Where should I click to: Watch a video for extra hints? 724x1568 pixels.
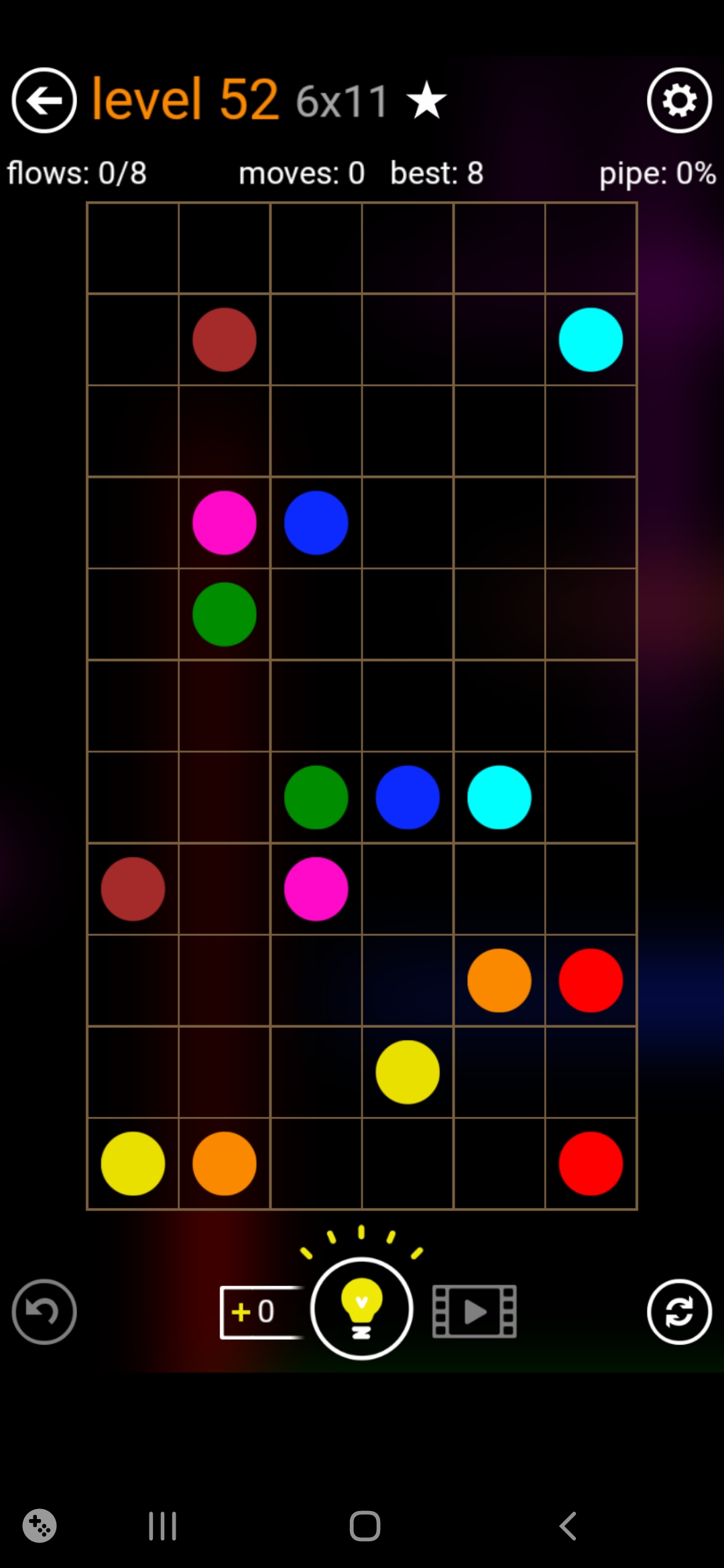tap(474, 1311)
